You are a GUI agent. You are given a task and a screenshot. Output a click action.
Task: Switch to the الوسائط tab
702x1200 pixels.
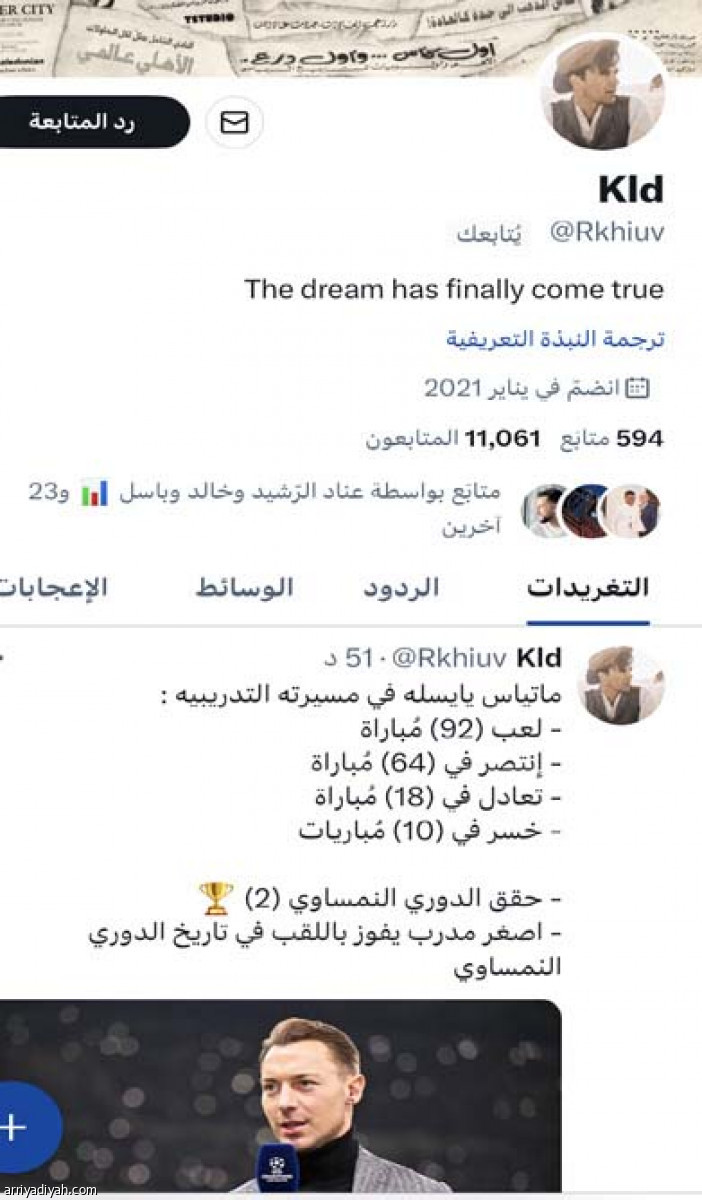(x=245, y=588)
